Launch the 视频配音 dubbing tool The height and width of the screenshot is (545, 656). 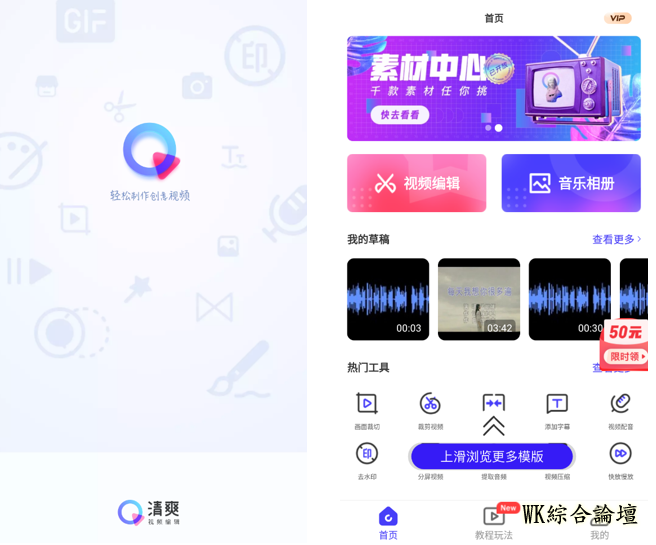tap(620, 409)
